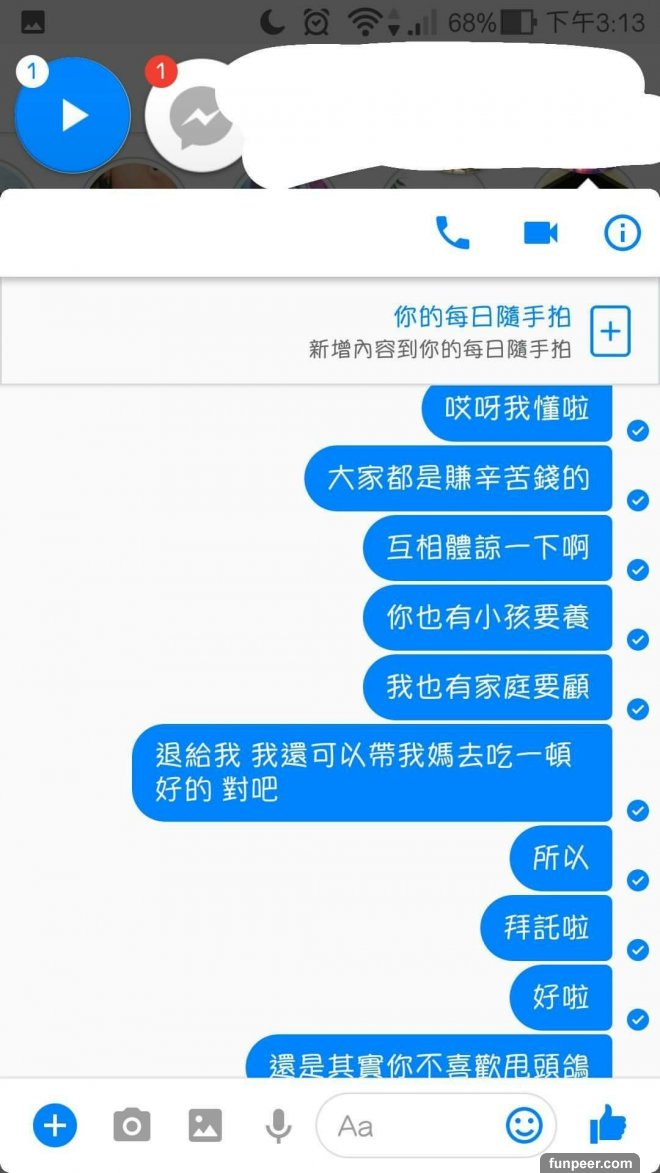Start a video call
Image resolution: width=660 pixels, height=1173 pixels.
[x=540, y=233]
